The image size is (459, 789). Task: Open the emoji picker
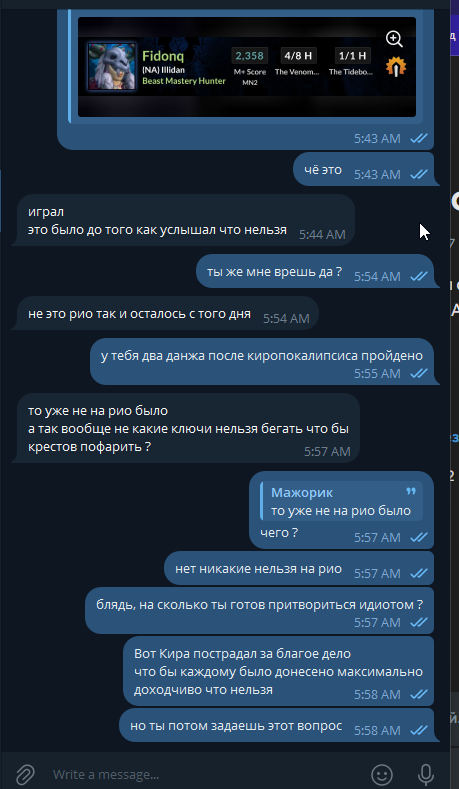(382, 774)
